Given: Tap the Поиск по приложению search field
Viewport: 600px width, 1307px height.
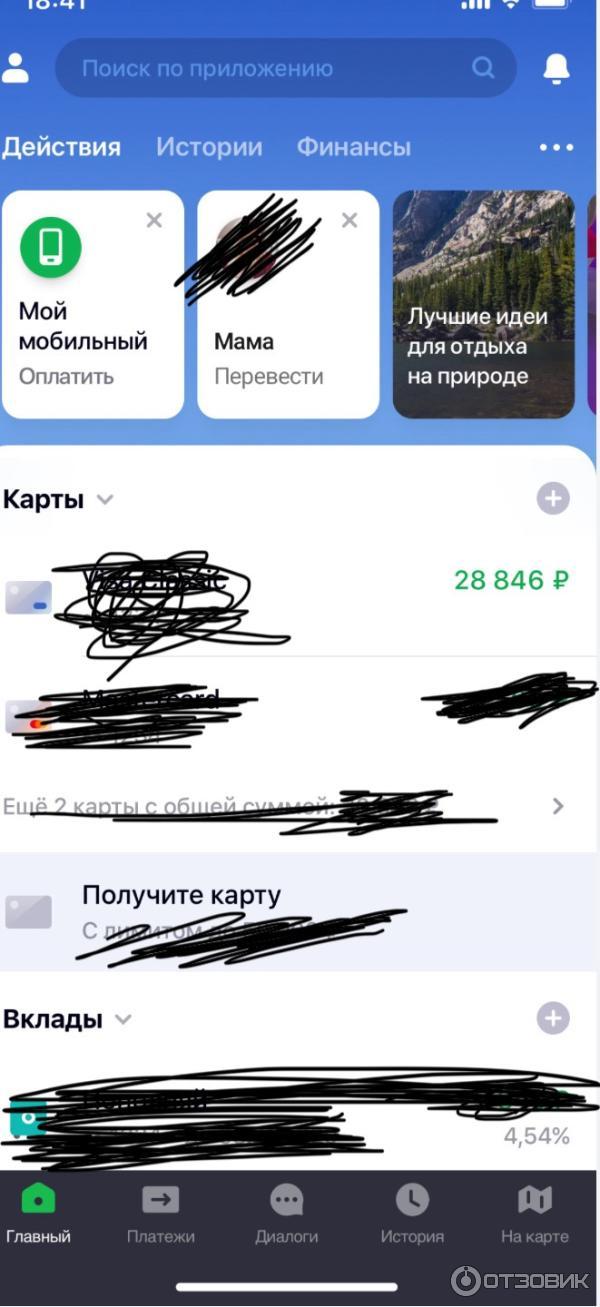Looking at the screenshot, I should 270,68.
